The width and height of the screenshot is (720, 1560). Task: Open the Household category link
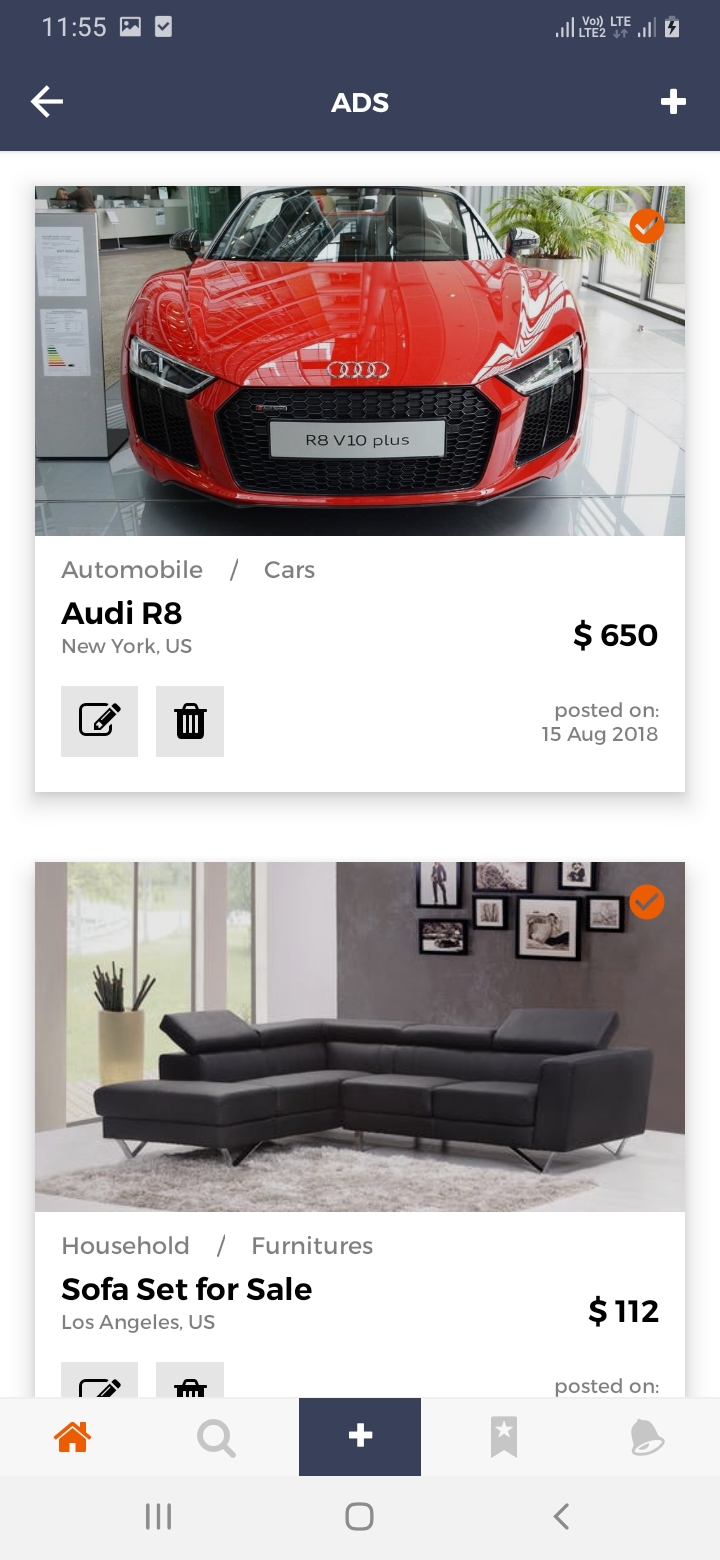(x=126, y=1245)
